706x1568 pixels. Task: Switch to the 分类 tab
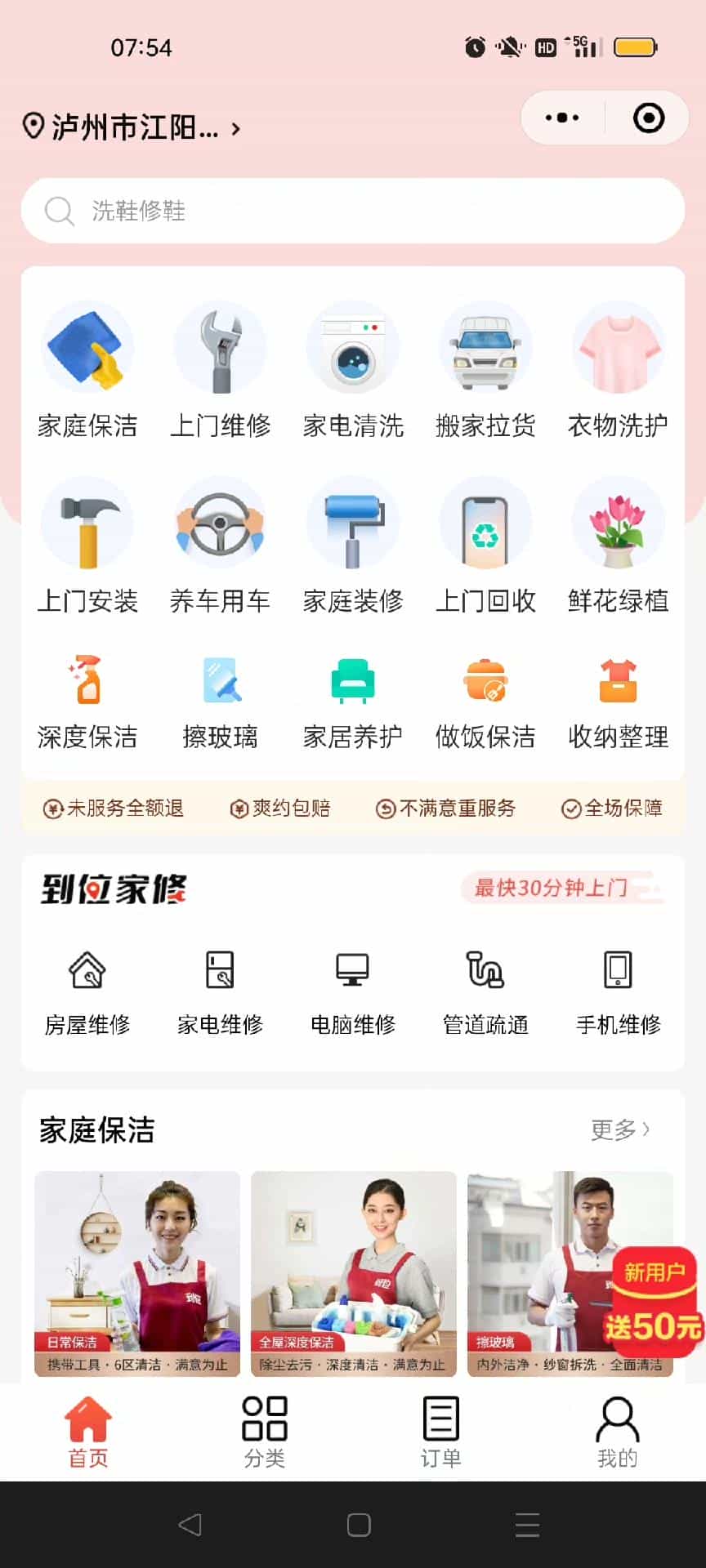click(265, 1430)
